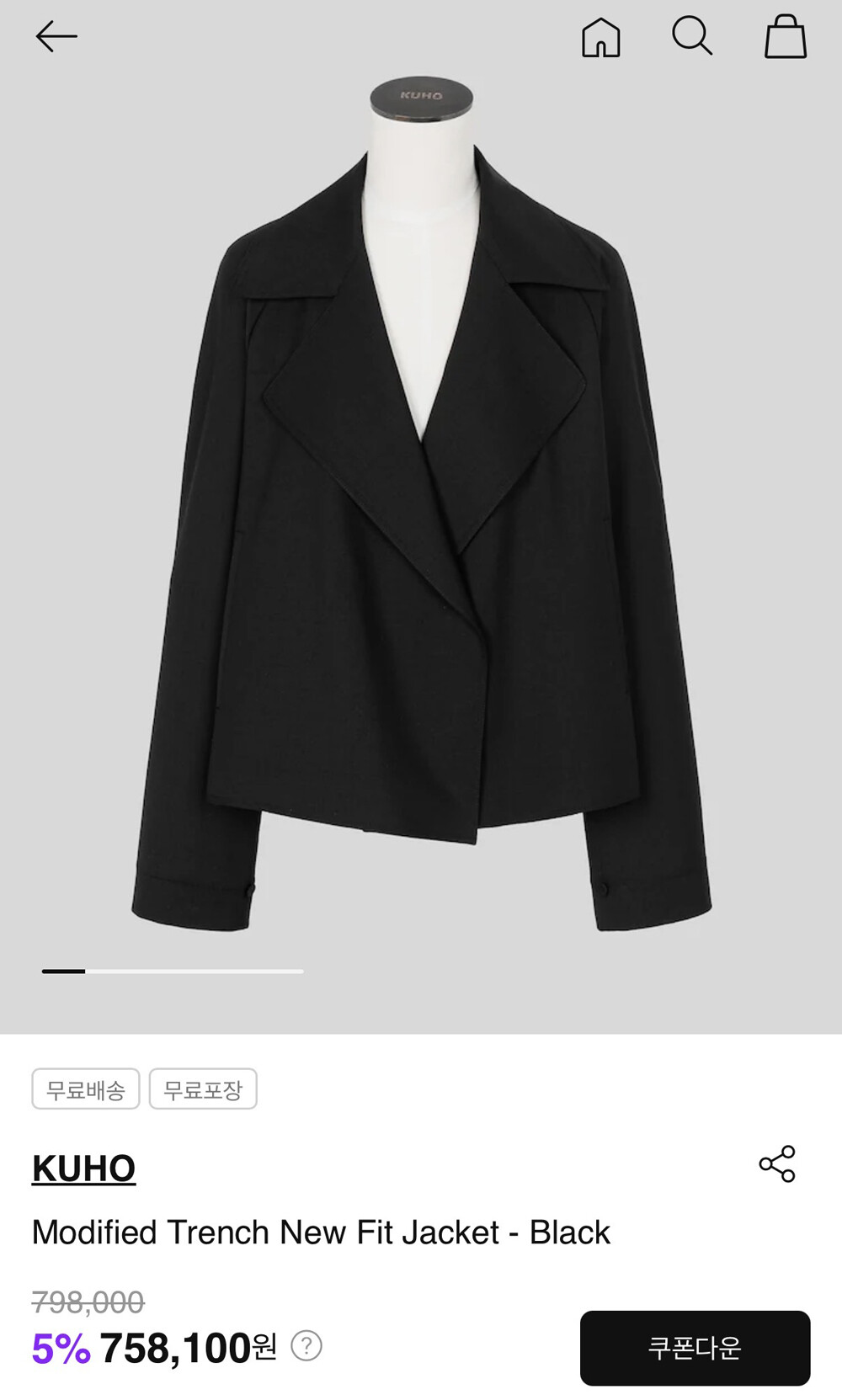
Task: Open the search magnifier
Action: pyautogui.click(x=692, y=37)
